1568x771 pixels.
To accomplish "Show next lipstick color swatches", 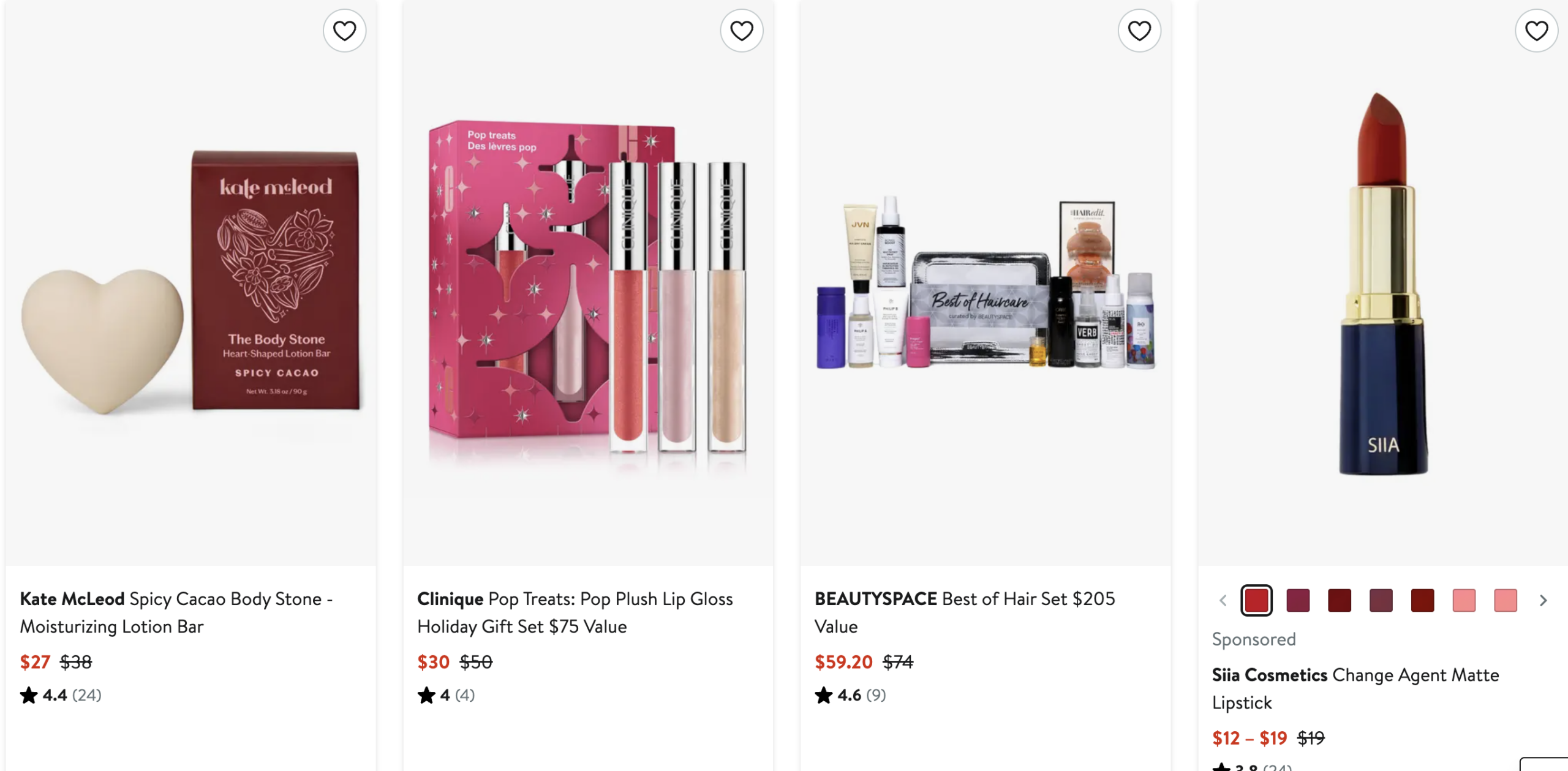I will (1543, 601).
